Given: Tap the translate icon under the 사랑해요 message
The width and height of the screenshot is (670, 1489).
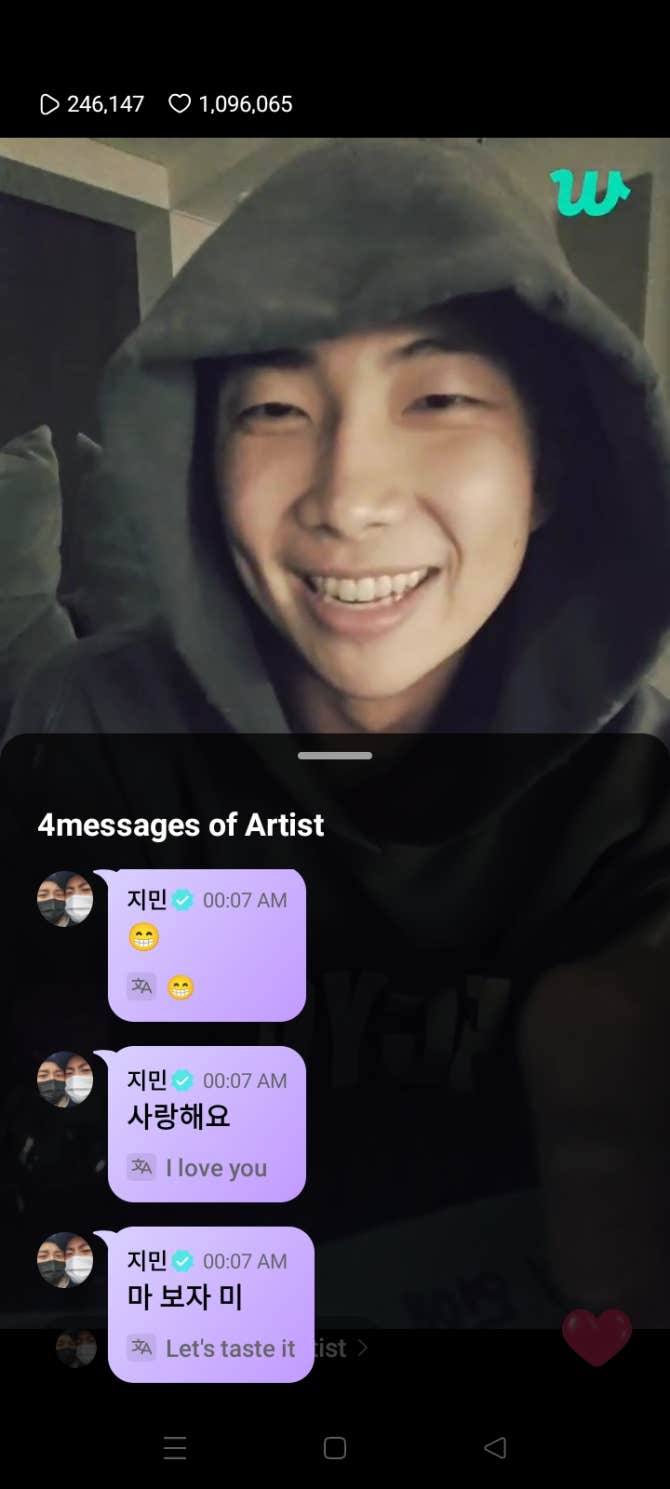Looking at the screenshot, I should click(142, 1167).
